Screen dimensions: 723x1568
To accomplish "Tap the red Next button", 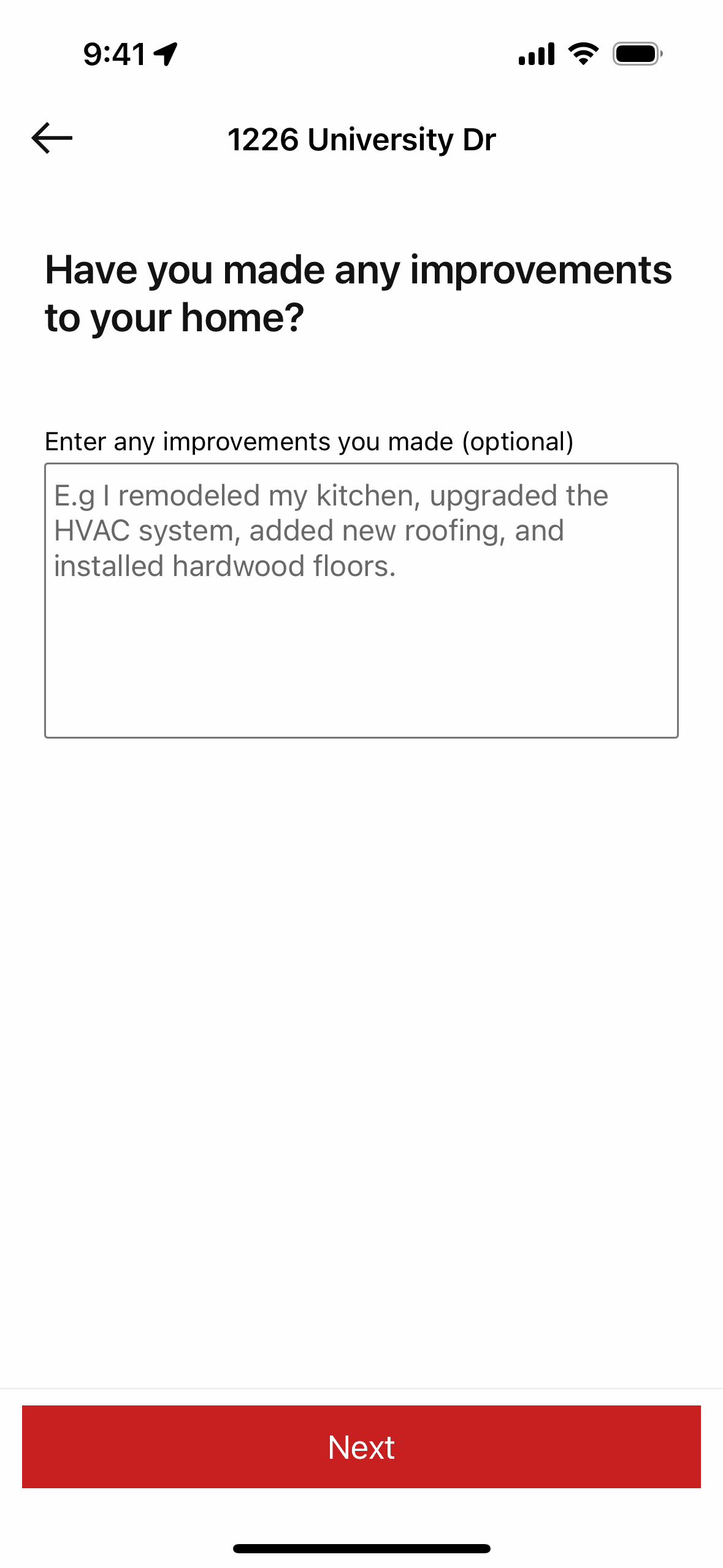I will (x=361, y=1447).
